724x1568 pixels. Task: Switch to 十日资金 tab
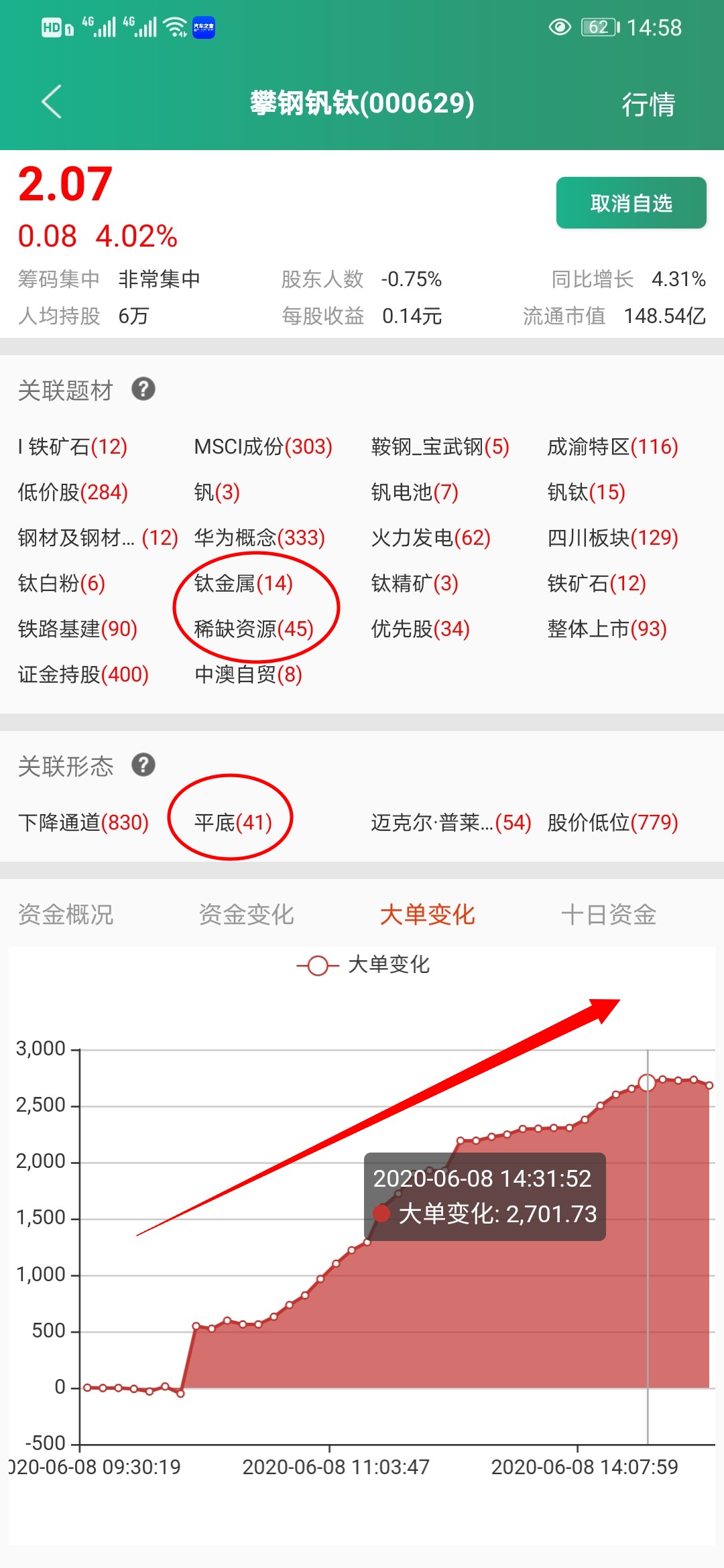608,915
